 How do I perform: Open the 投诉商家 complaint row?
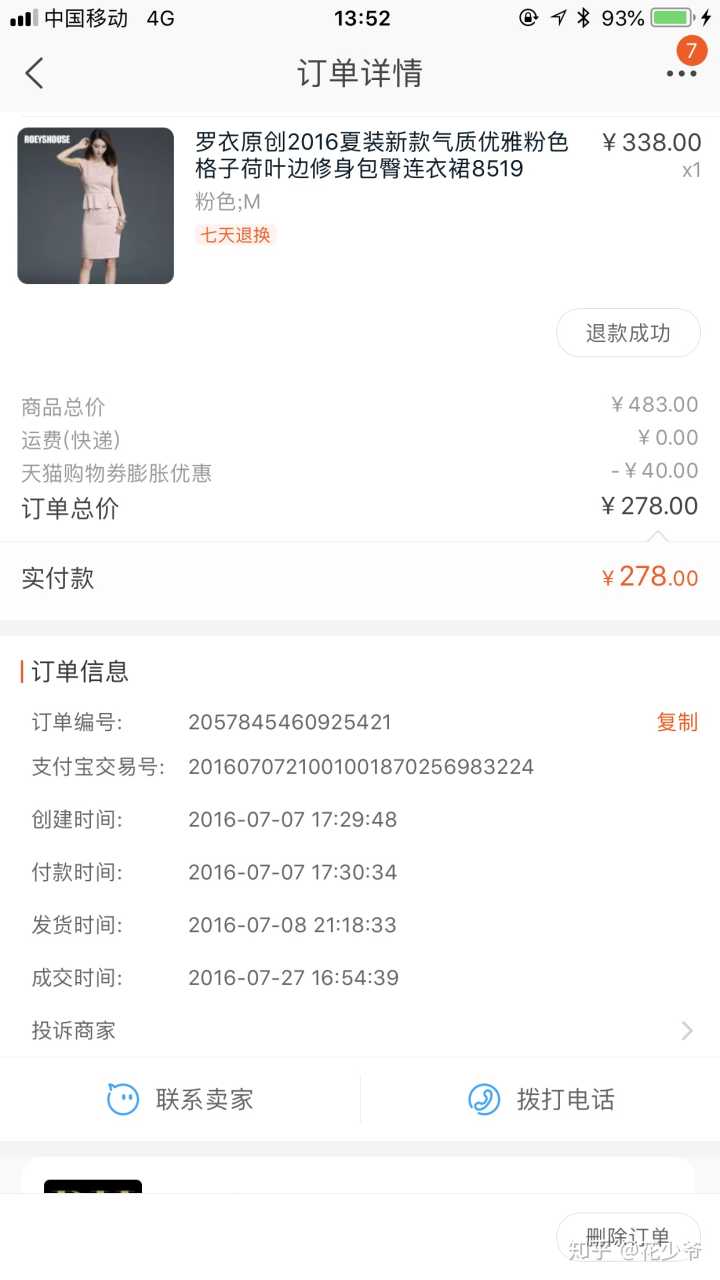[x=360, y=1030]
